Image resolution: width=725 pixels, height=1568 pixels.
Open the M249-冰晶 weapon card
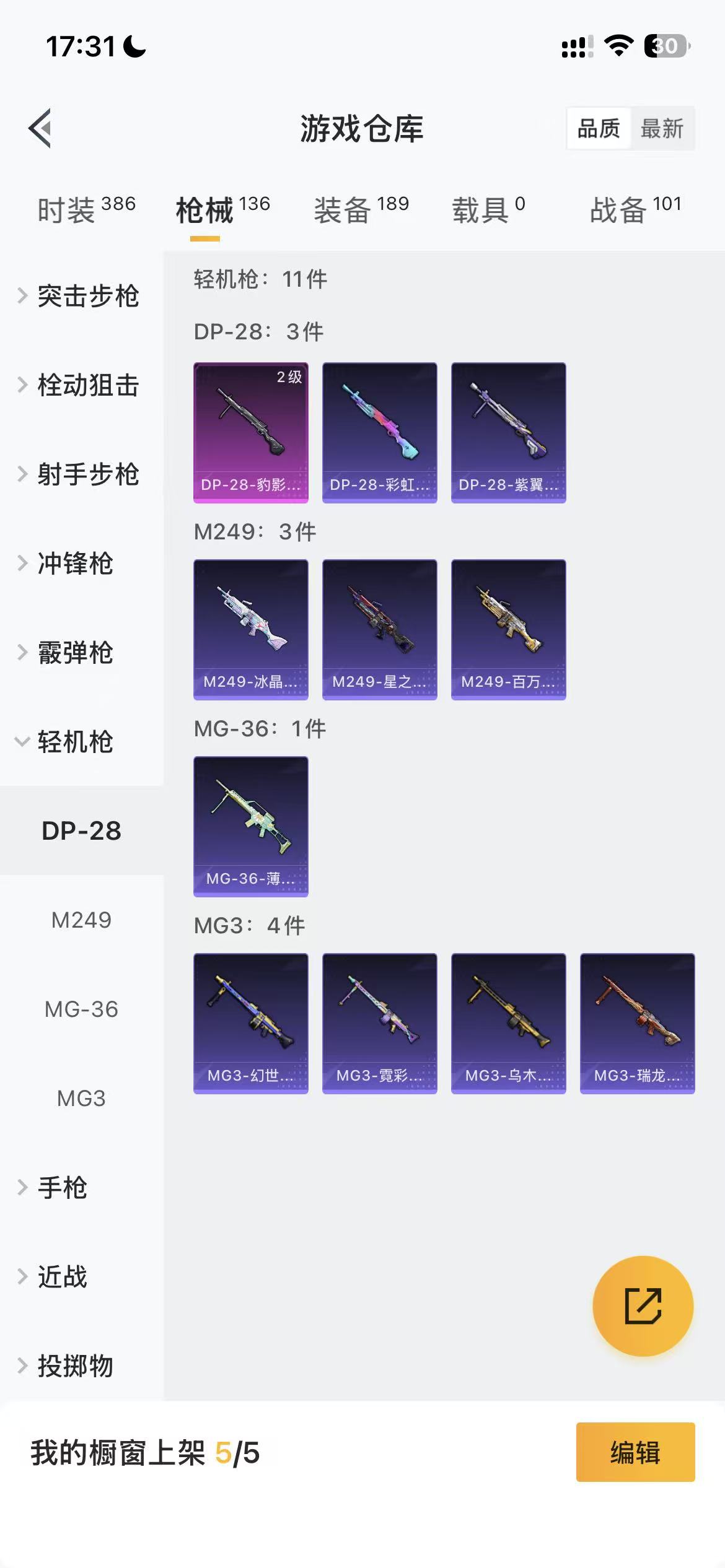(250, 630)
